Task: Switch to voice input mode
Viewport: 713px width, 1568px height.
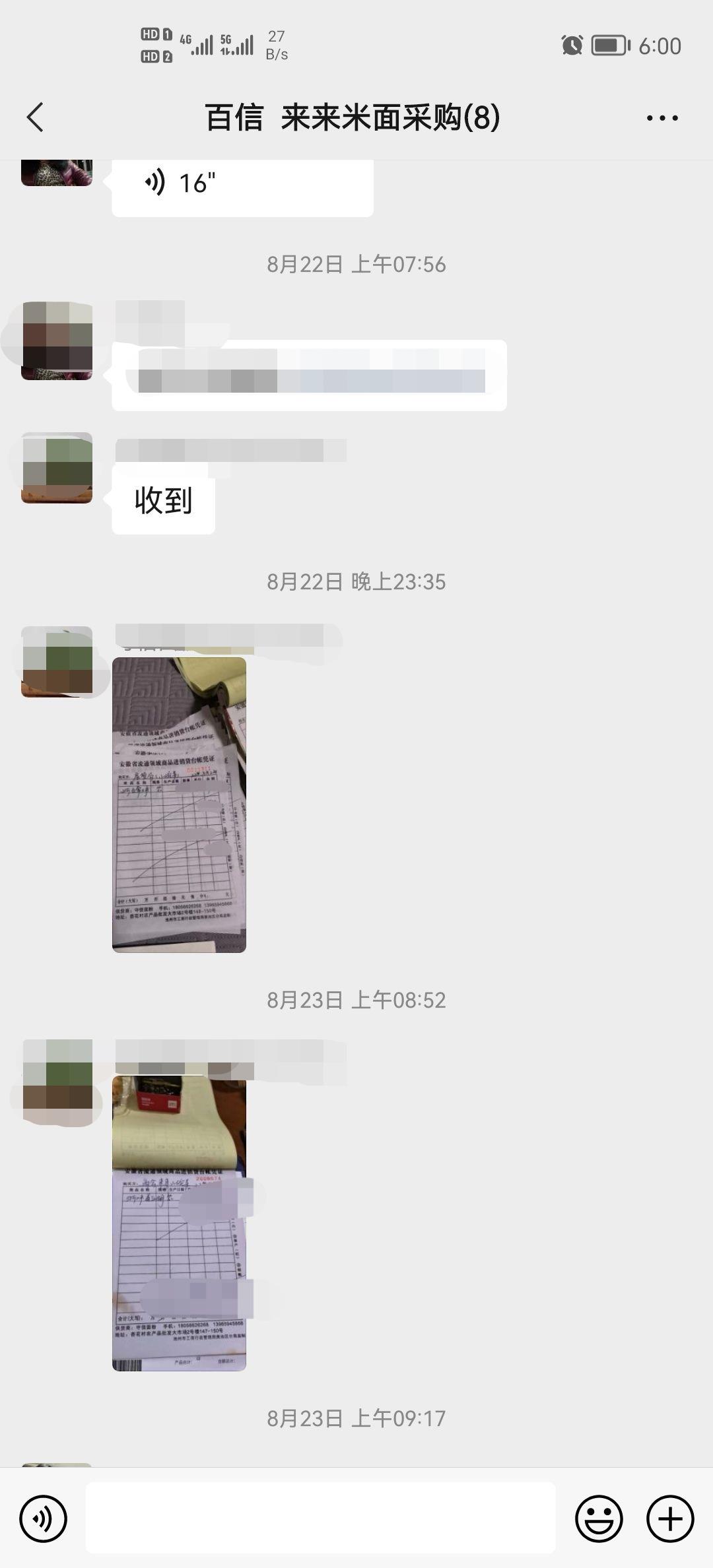Action: (x=44, y=1519)
